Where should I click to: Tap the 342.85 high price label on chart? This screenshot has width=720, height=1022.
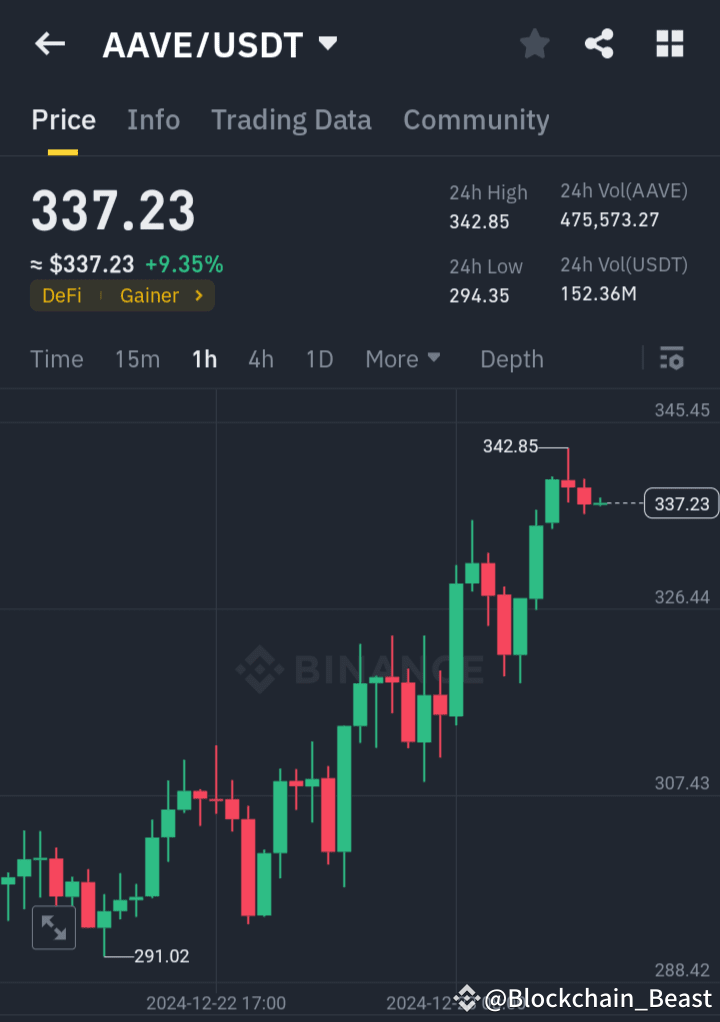pos(510,447)
